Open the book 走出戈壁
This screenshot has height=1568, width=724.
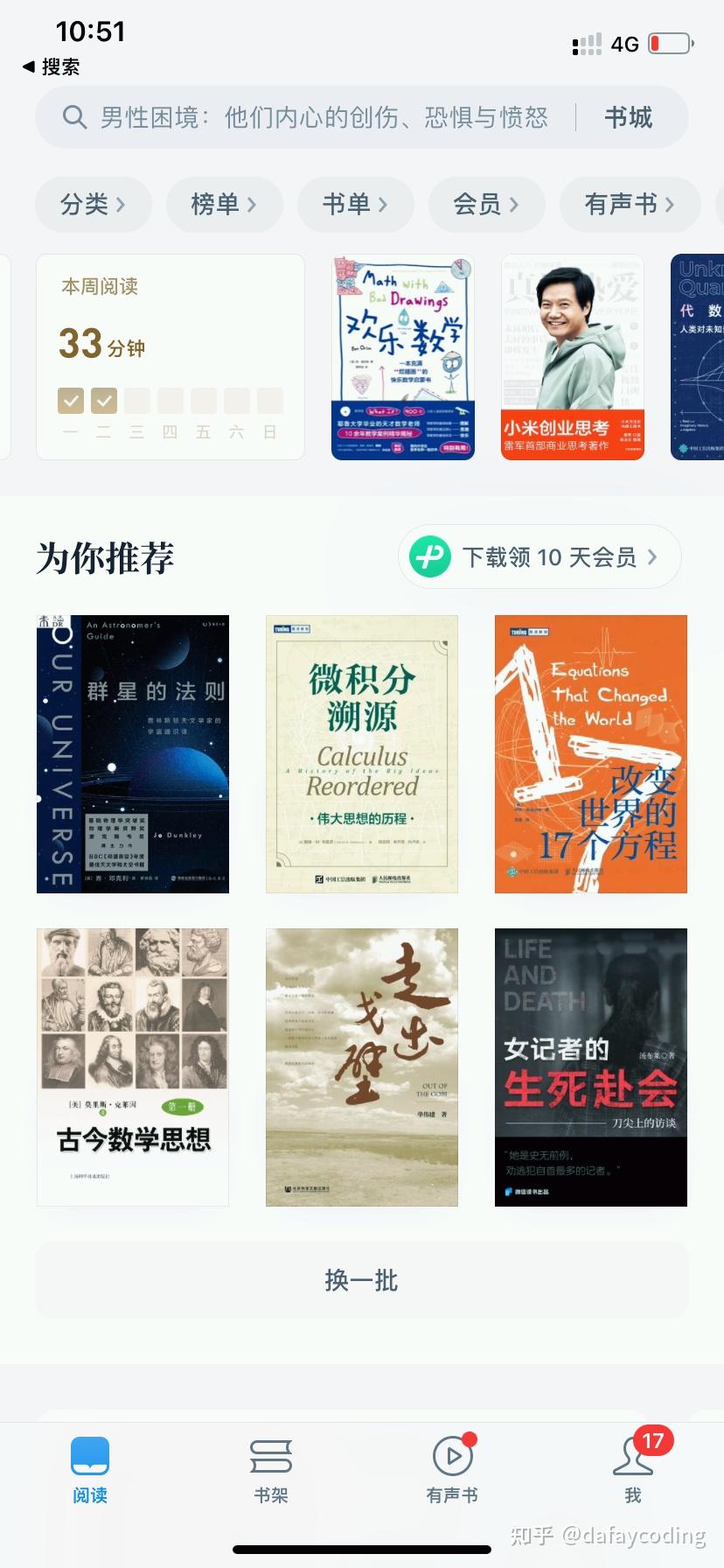tap(362, 1067)
